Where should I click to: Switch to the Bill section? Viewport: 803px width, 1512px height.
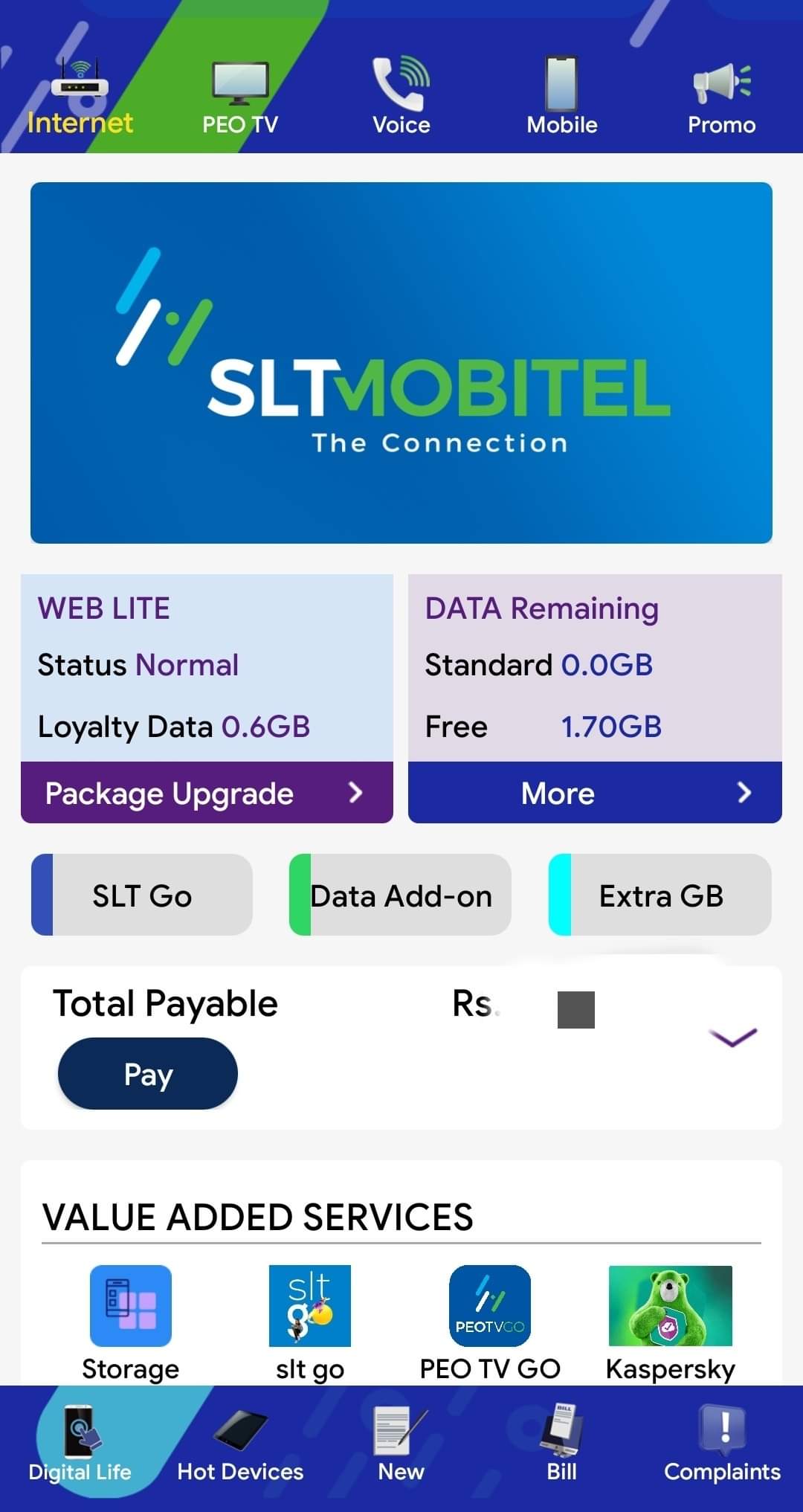(561, 1444)
